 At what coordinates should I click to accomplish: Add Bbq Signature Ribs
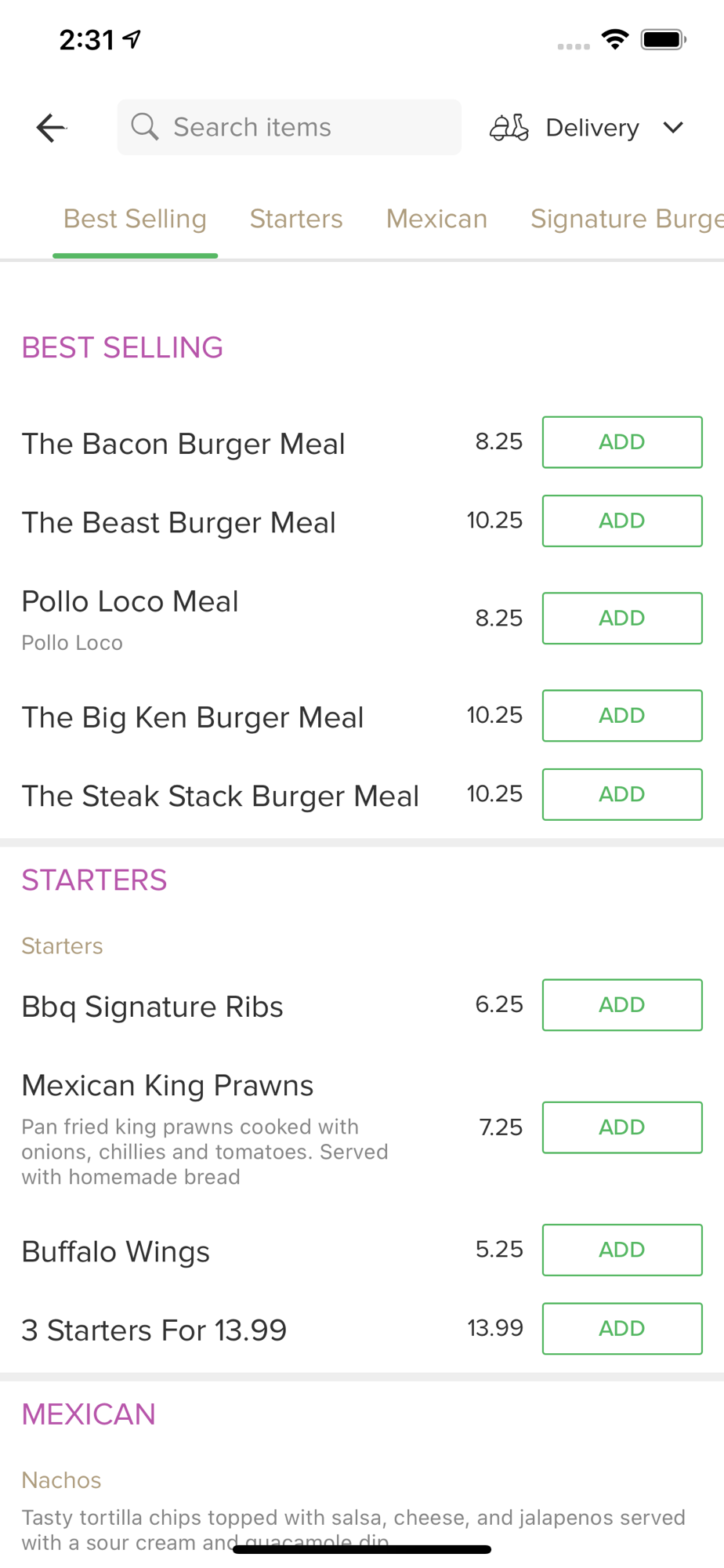[621, 1005]
